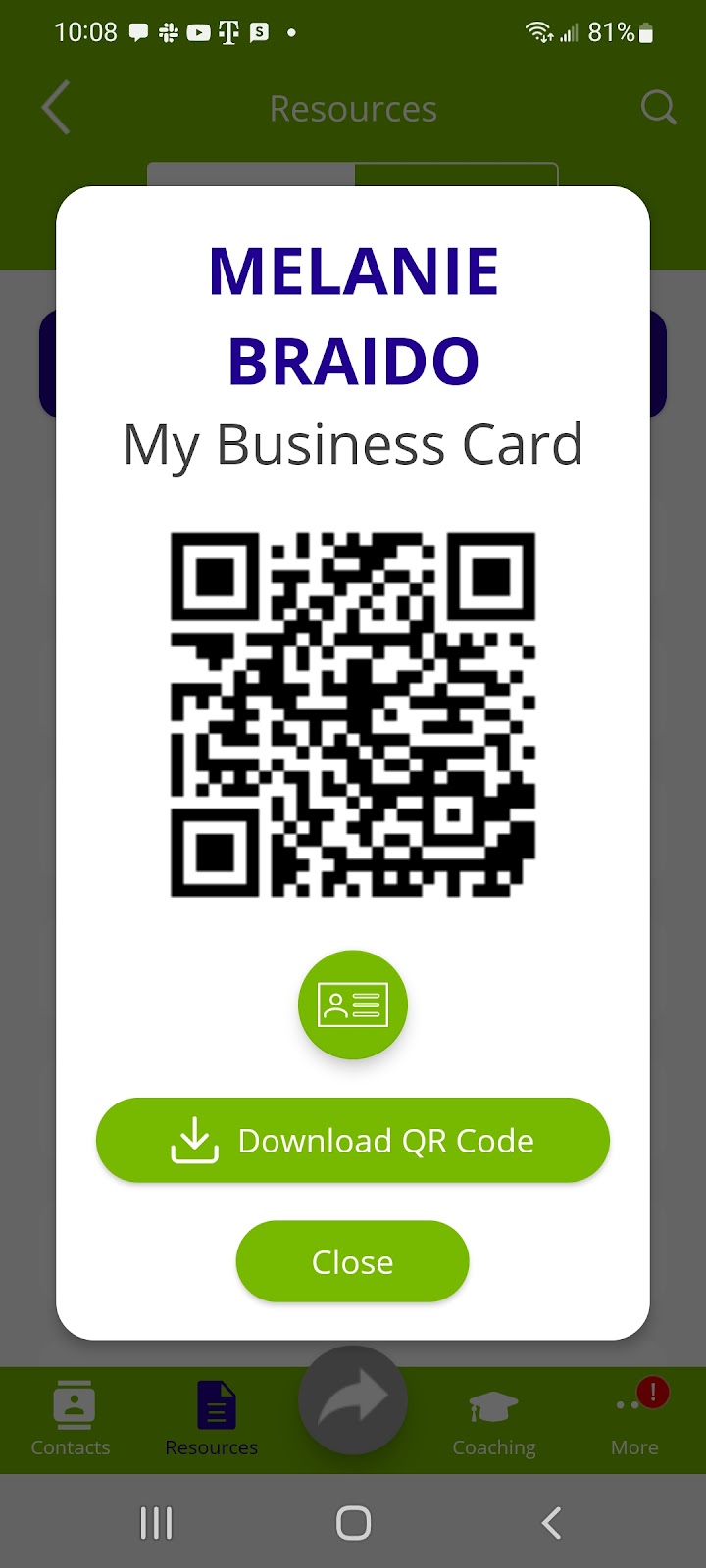Go back from the Resources screen
Viewport: 706px width, 1568px height.
[57, 108]
